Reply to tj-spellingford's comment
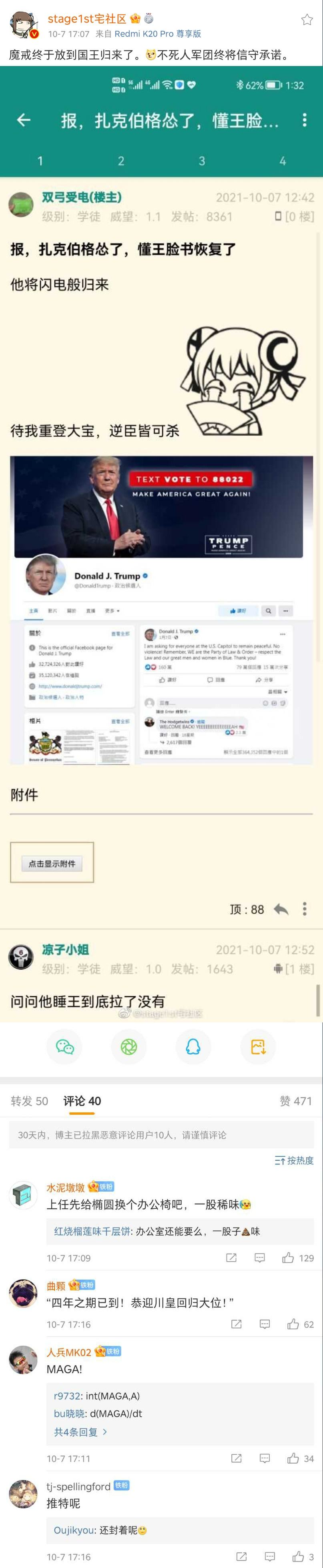 tap(270, 1556)
